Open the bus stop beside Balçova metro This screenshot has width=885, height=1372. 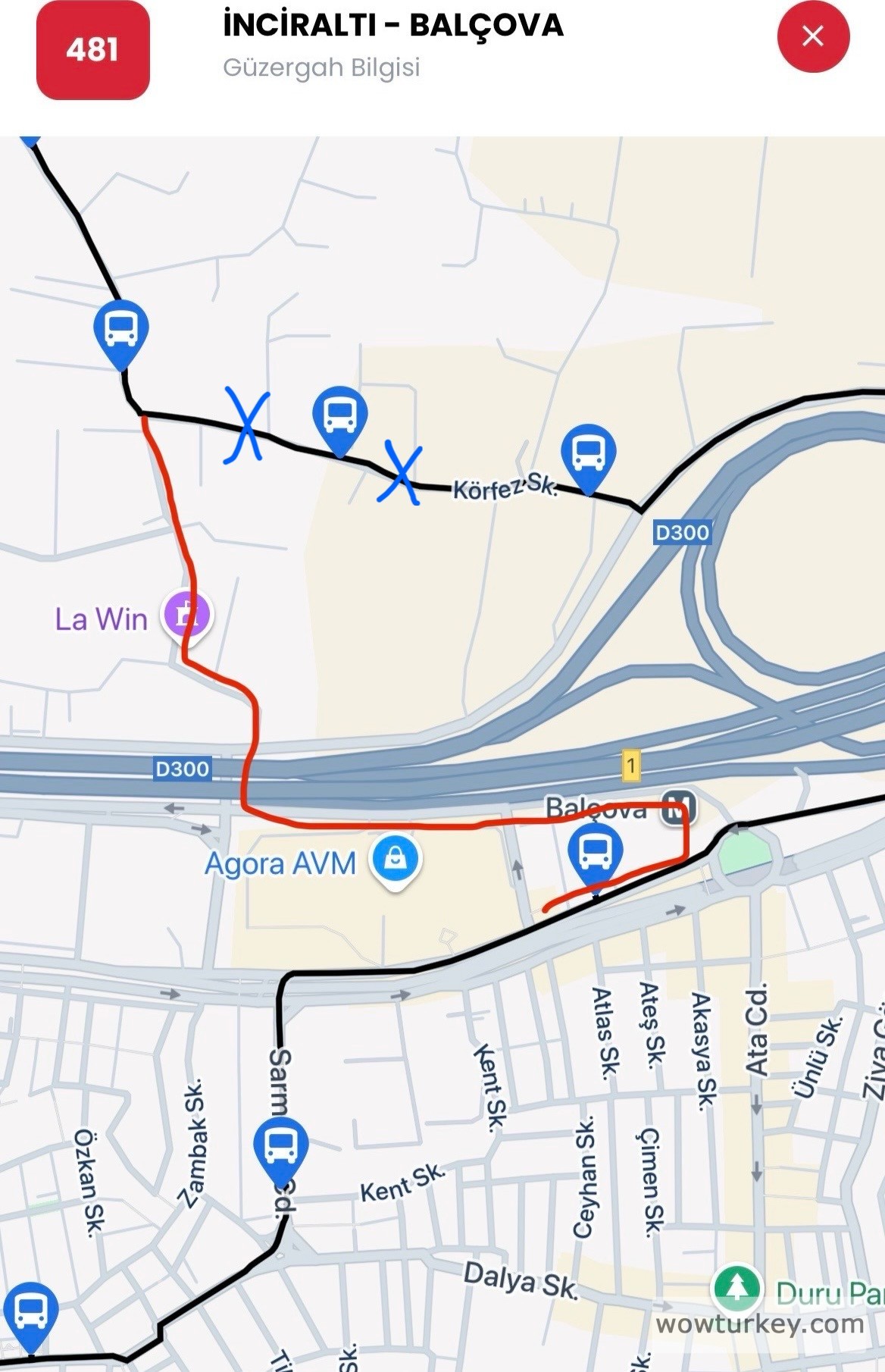595,852
